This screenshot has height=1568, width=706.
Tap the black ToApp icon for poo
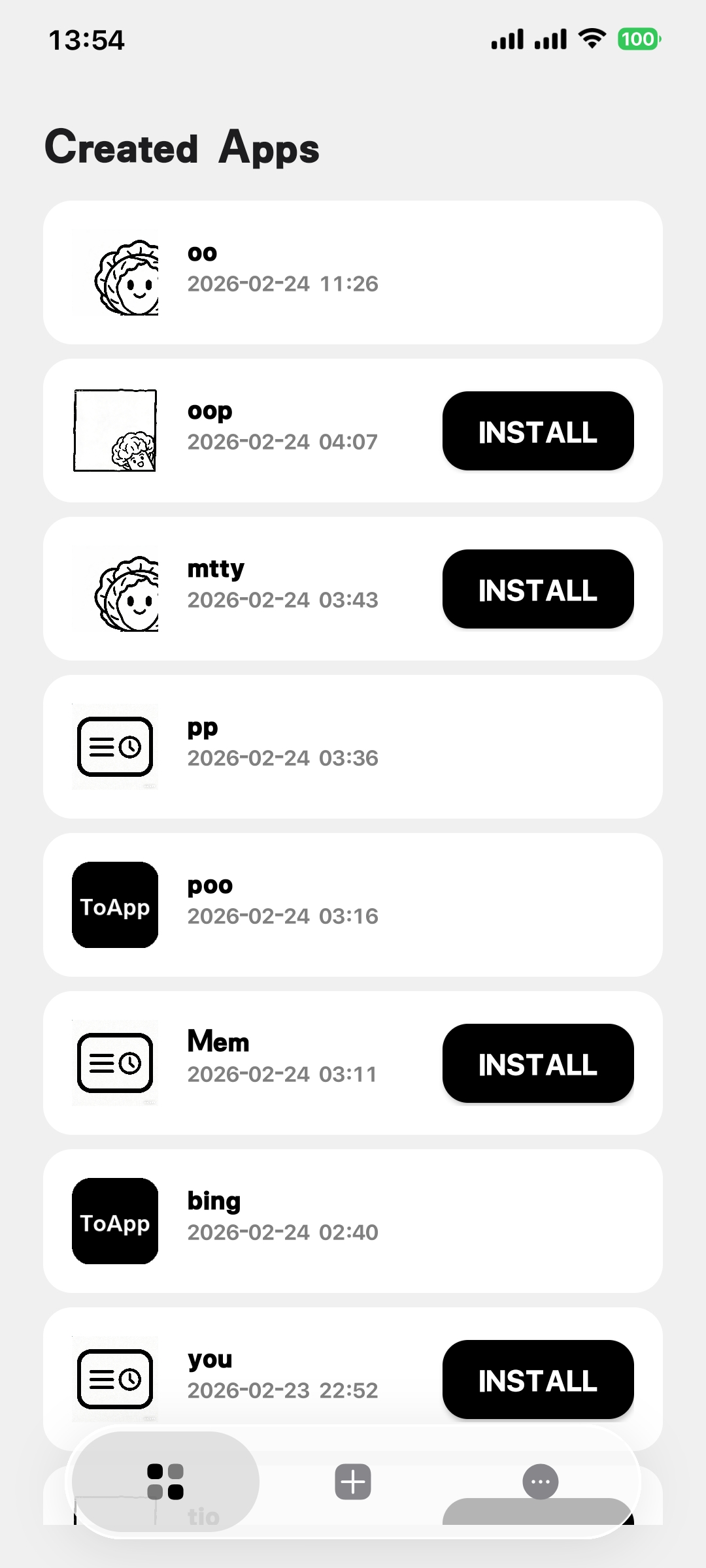[114, 905]
